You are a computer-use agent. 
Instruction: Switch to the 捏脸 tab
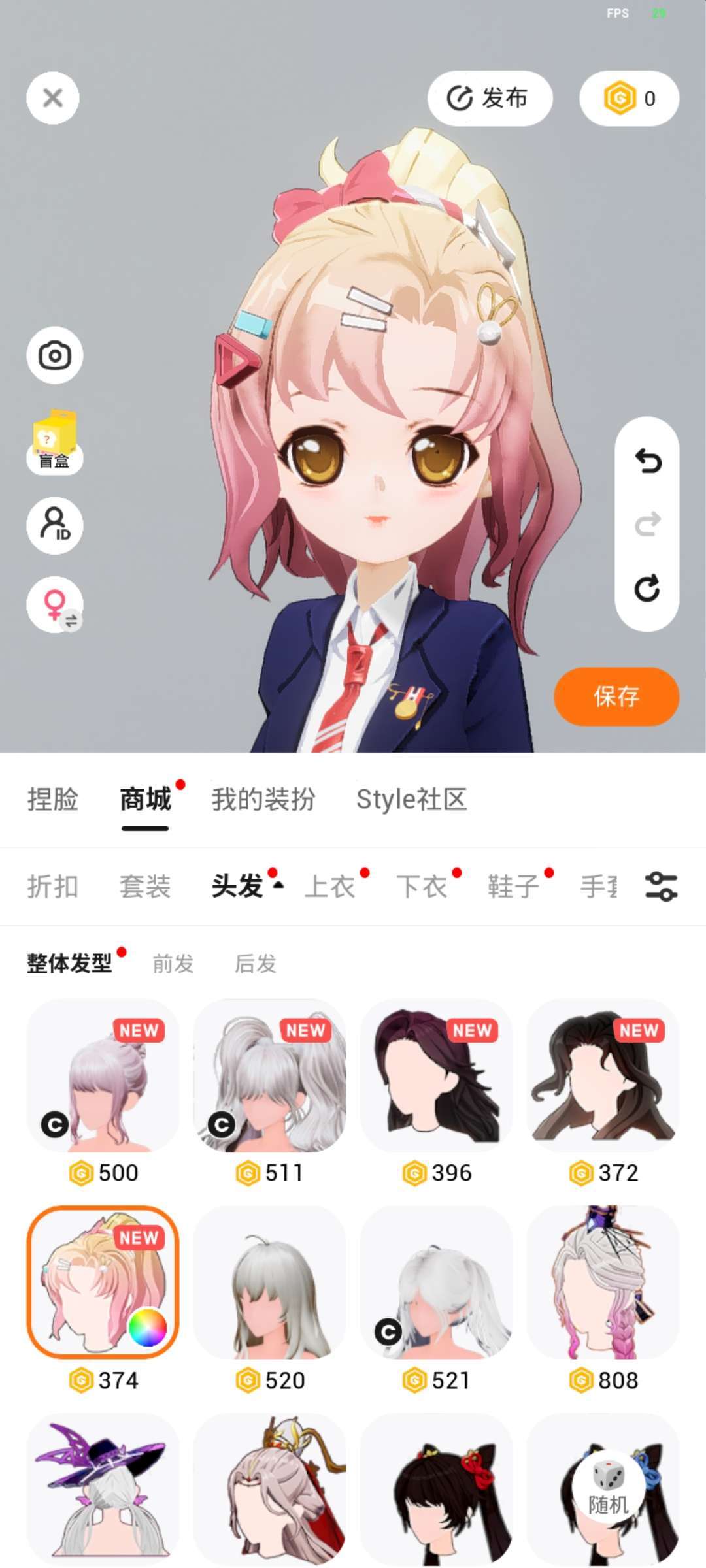pyautogui.click(x=53, y=800)
